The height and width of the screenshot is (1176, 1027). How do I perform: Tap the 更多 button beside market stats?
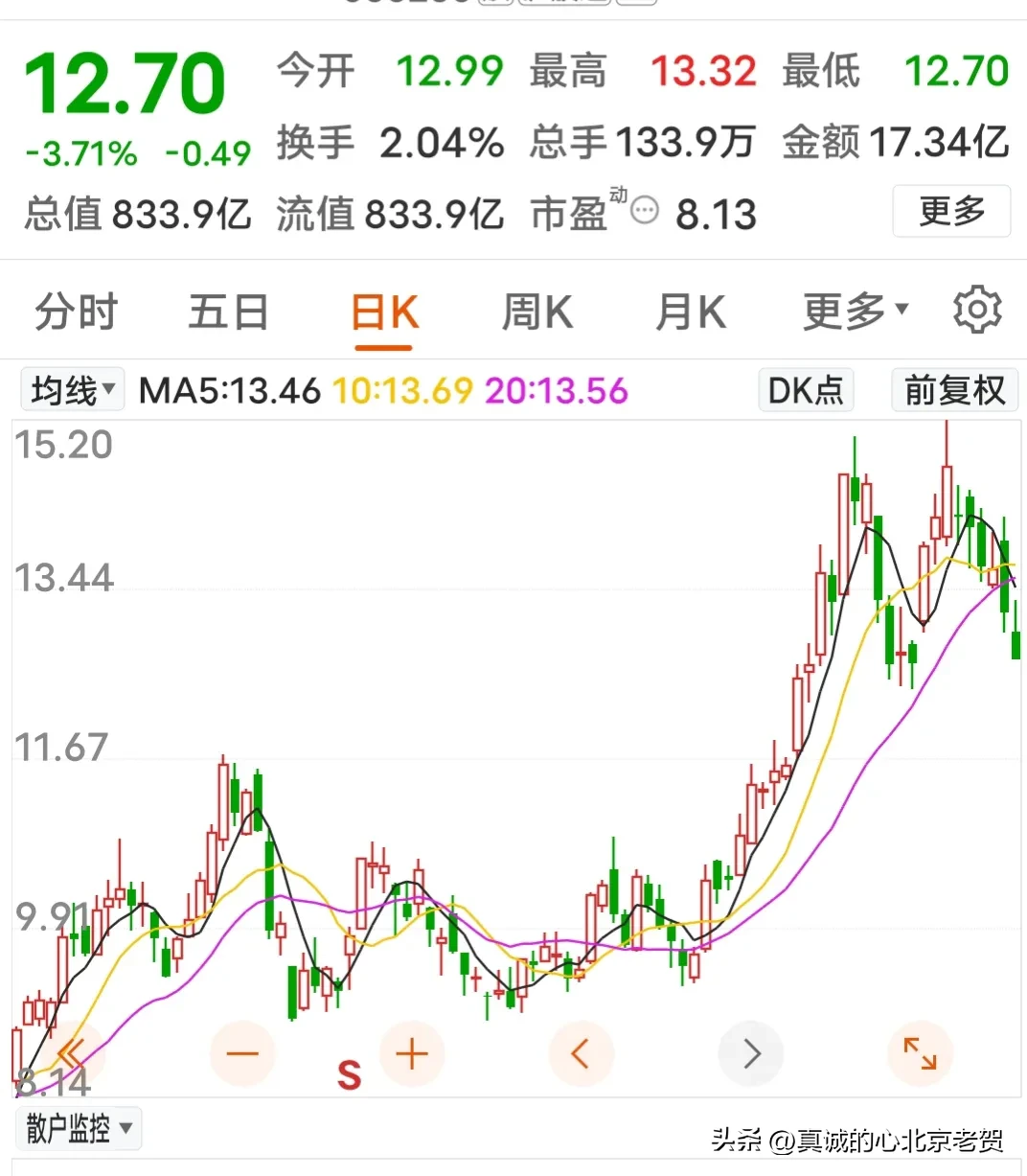950,211
